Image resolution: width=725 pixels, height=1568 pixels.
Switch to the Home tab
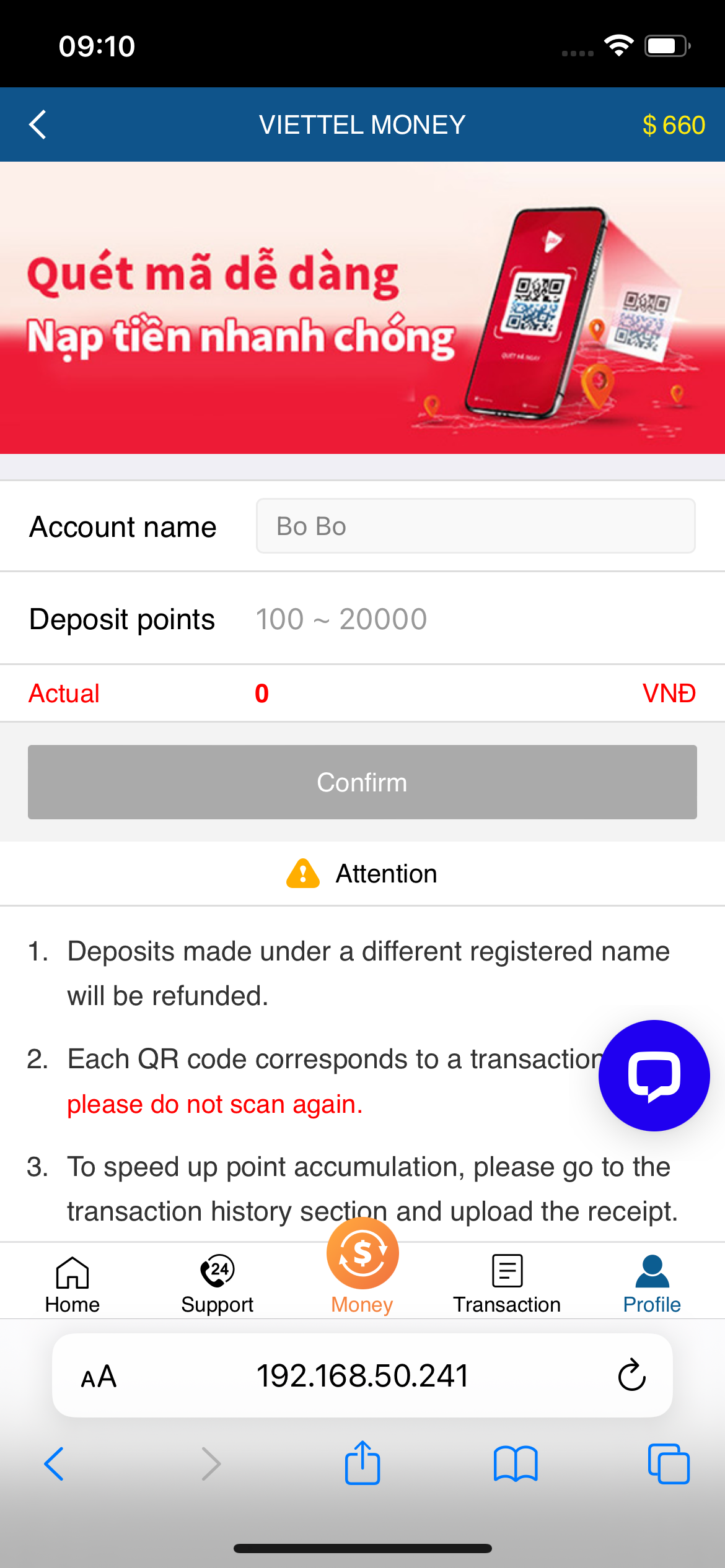point(72,1284)
